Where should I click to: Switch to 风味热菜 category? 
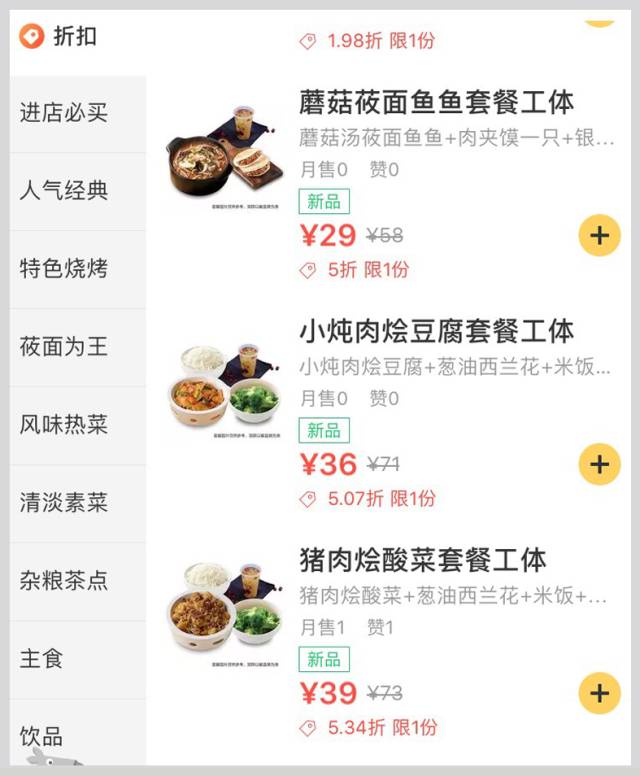point(64,424)
